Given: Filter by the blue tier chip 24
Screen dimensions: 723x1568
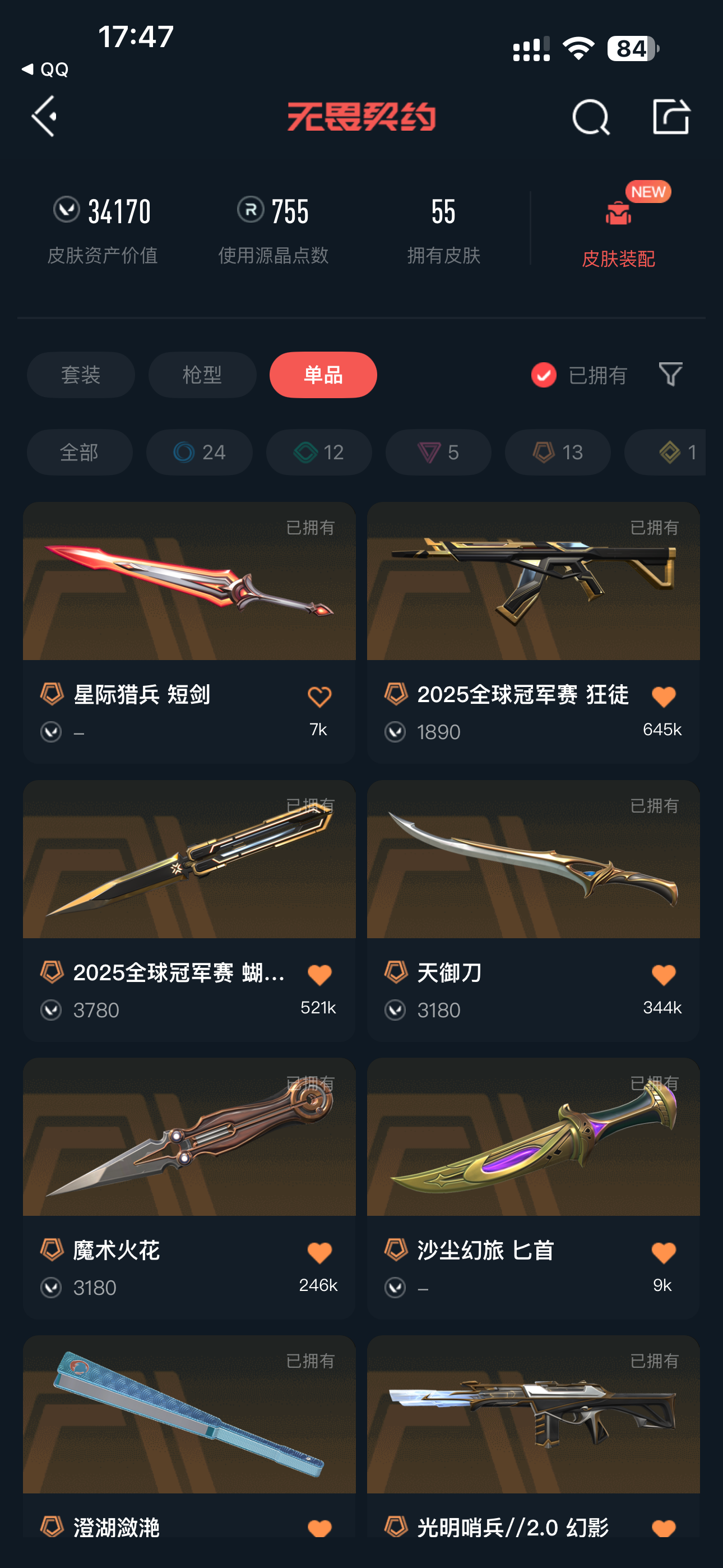Looking at the screenshot, I should click(x=199, y=452).
